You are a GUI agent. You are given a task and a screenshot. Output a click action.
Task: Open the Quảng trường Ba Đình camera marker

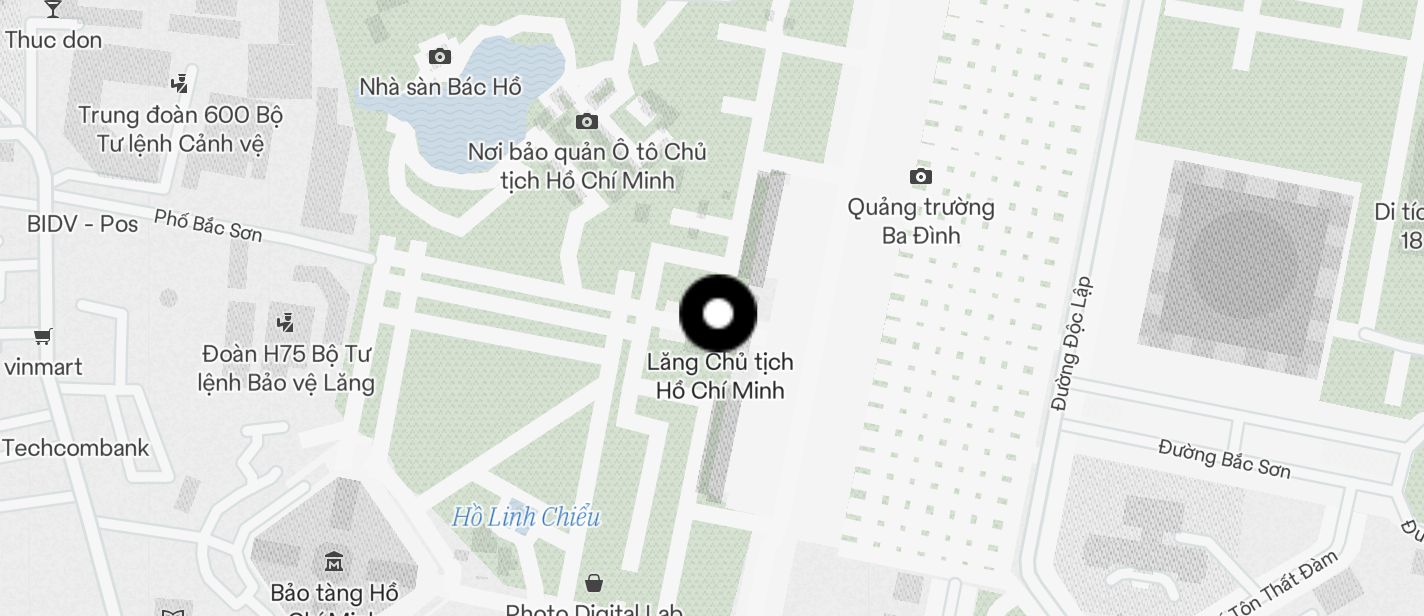click(x=920, y=177)
